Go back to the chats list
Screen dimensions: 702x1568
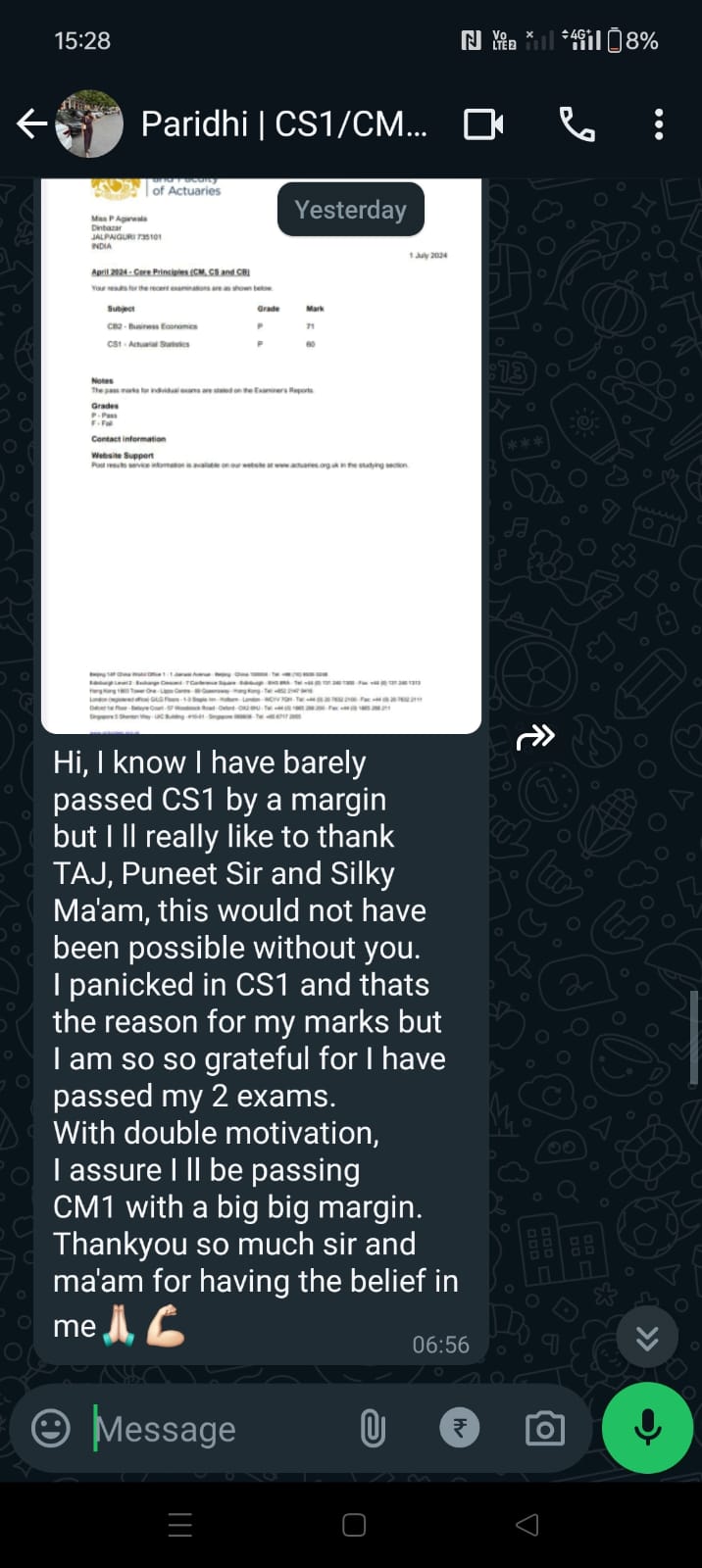tap(32, 124)
